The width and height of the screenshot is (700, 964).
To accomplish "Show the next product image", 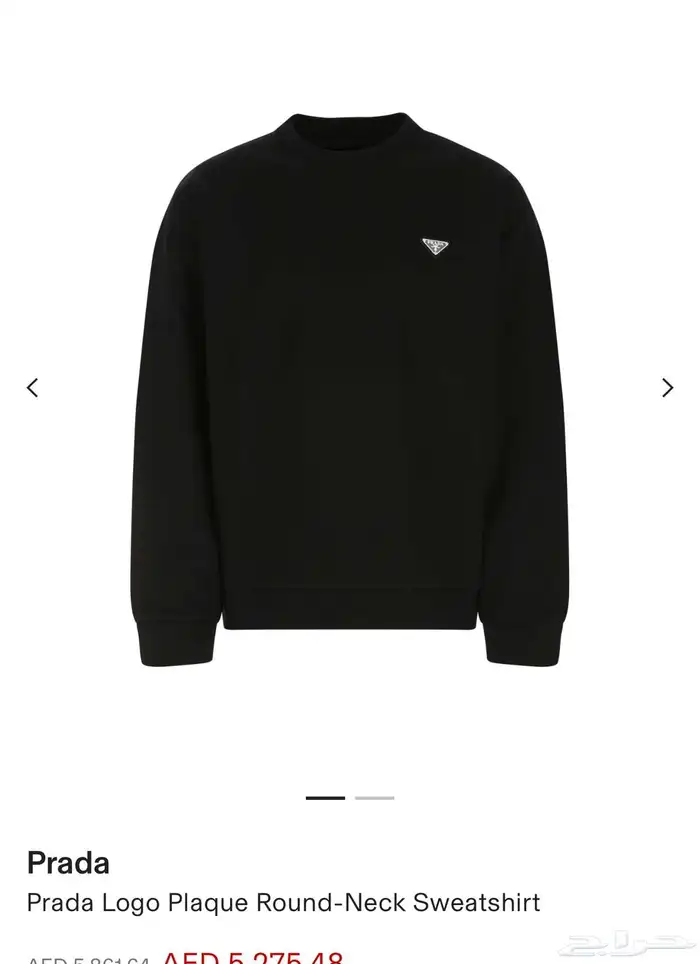I will coord(667,388).
